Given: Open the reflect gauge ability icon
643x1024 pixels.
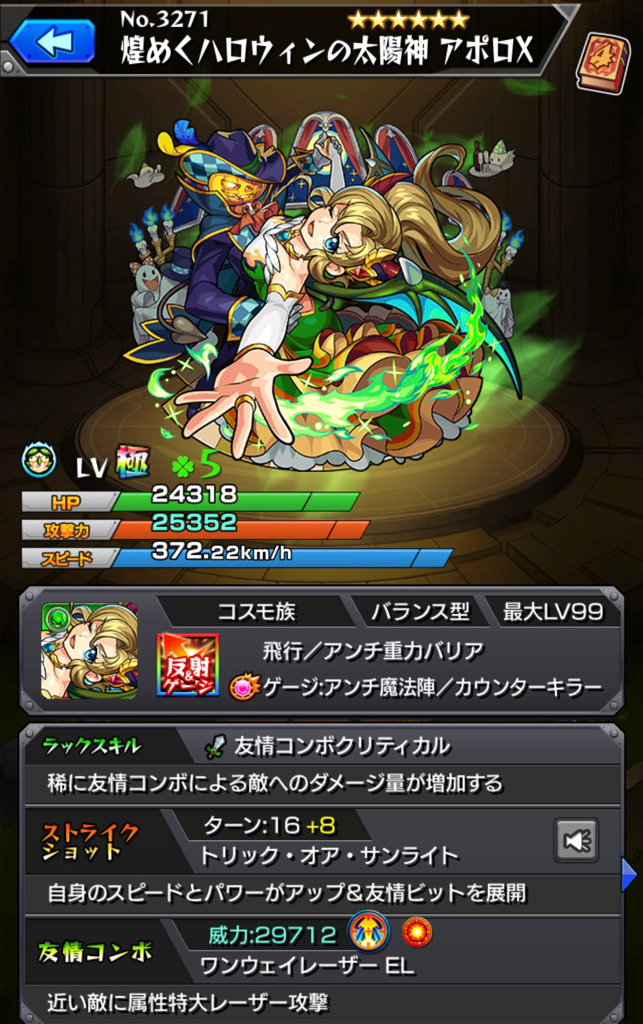Looking at the screenshot, I should point(188,664).
